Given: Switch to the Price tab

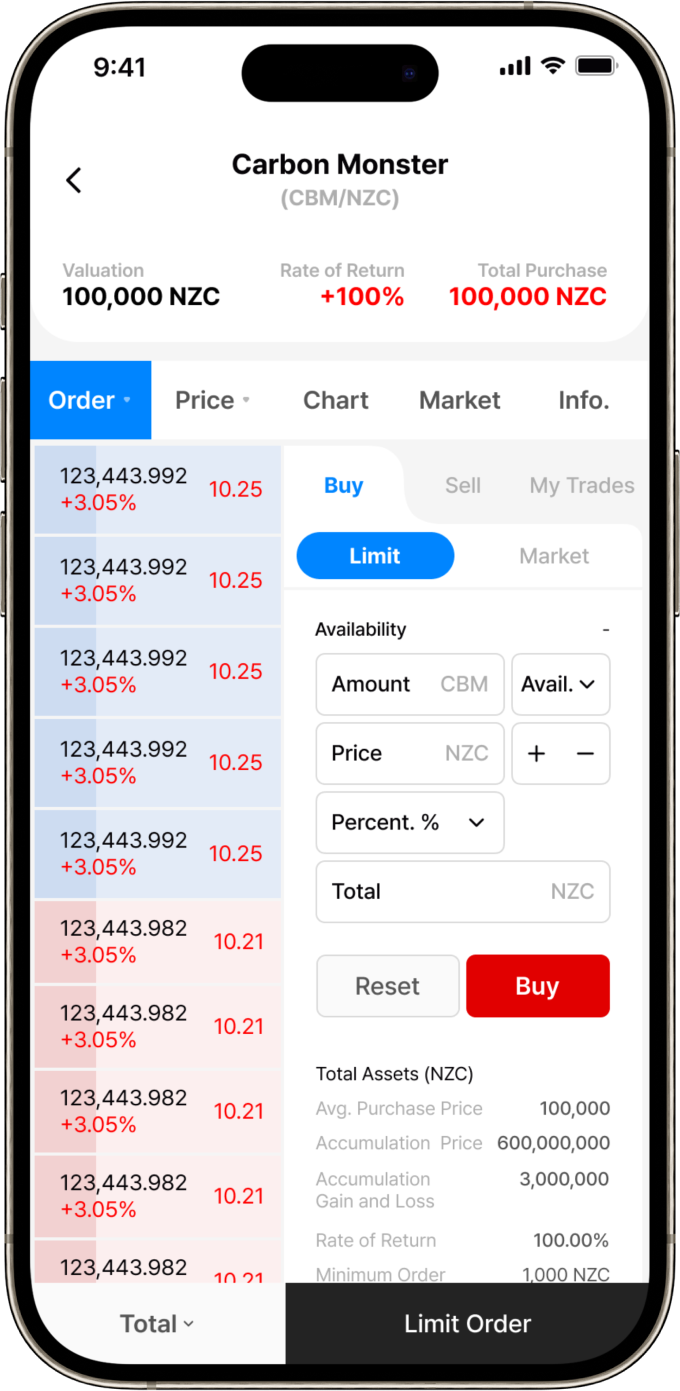Looking at the screenshot, I should (x=212, y=400).
